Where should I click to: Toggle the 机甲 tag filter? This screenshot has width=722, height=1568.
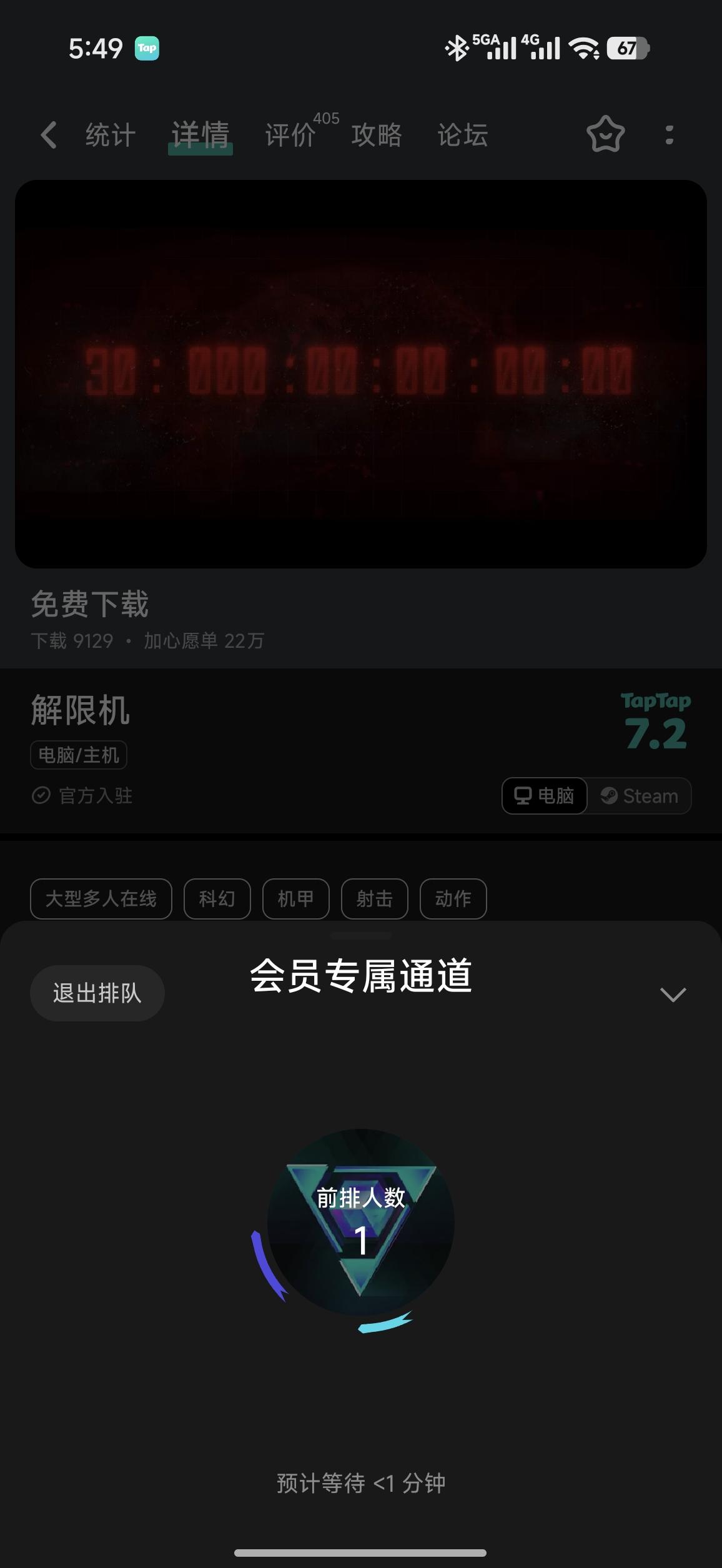tap(295, 899)
